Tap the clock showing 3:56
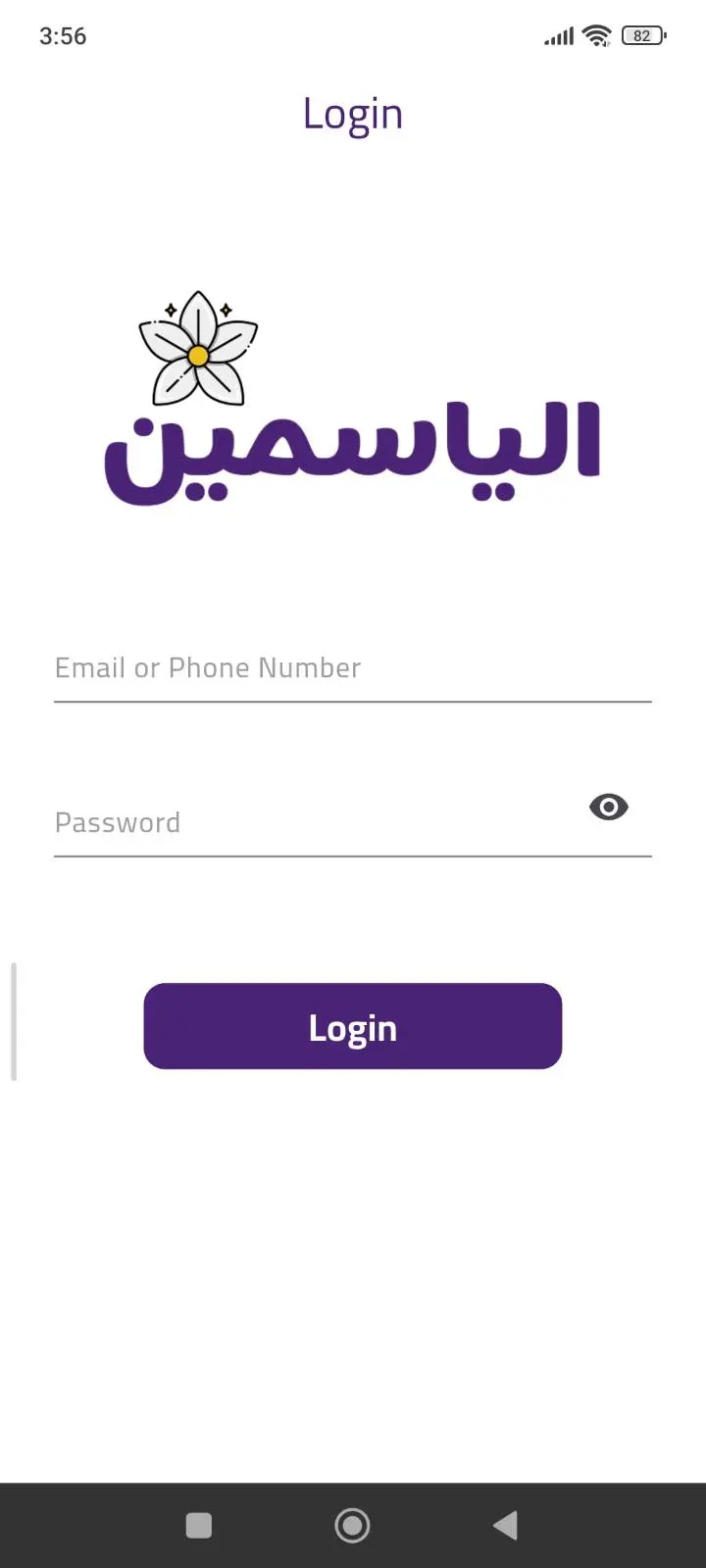This screenshot has height=1568, width=706. [x=62, y=36]
